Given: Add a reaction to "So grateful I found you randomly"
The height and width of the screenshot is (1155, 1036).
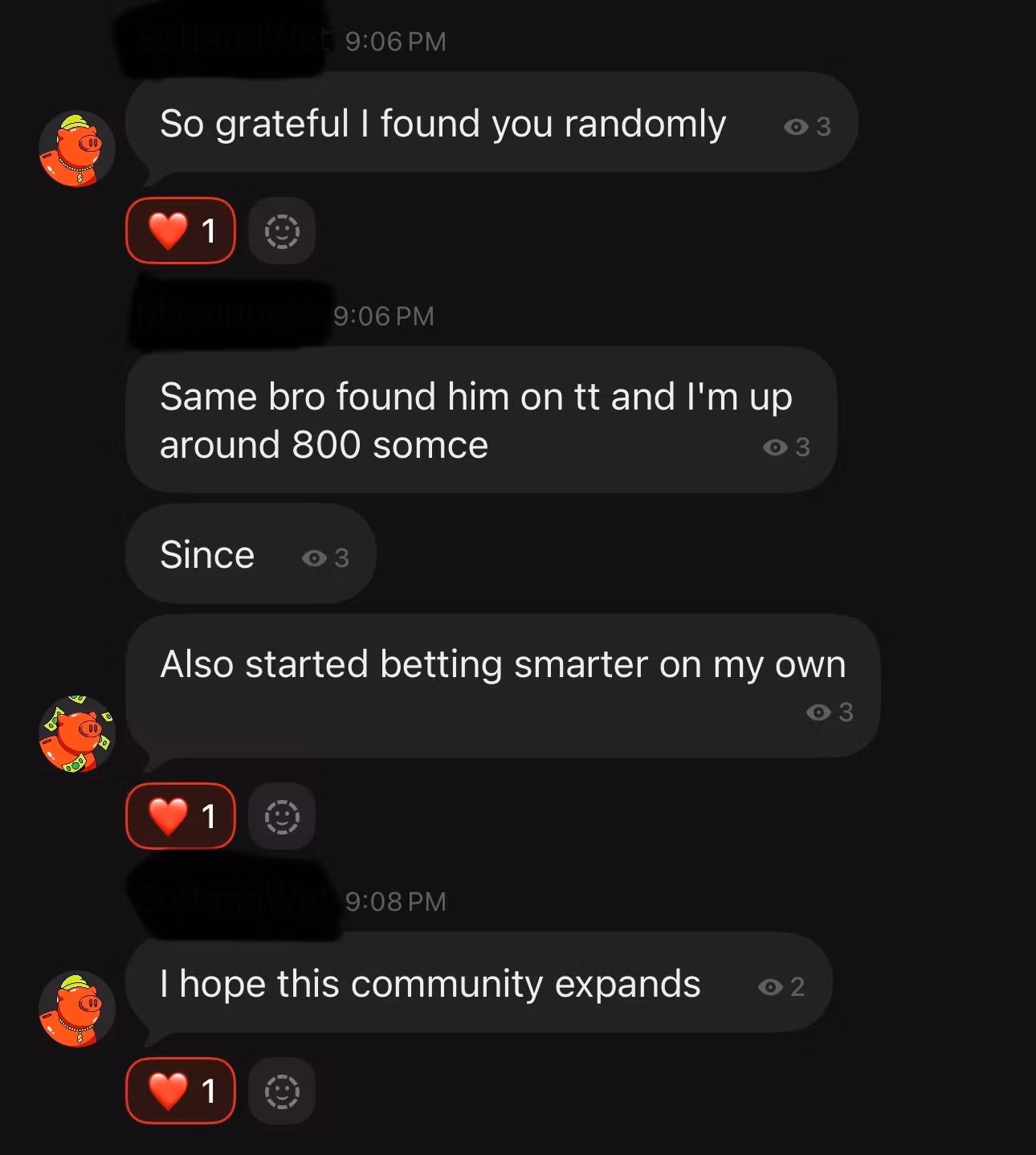Looking at the screenshot, I should point(282,231).
